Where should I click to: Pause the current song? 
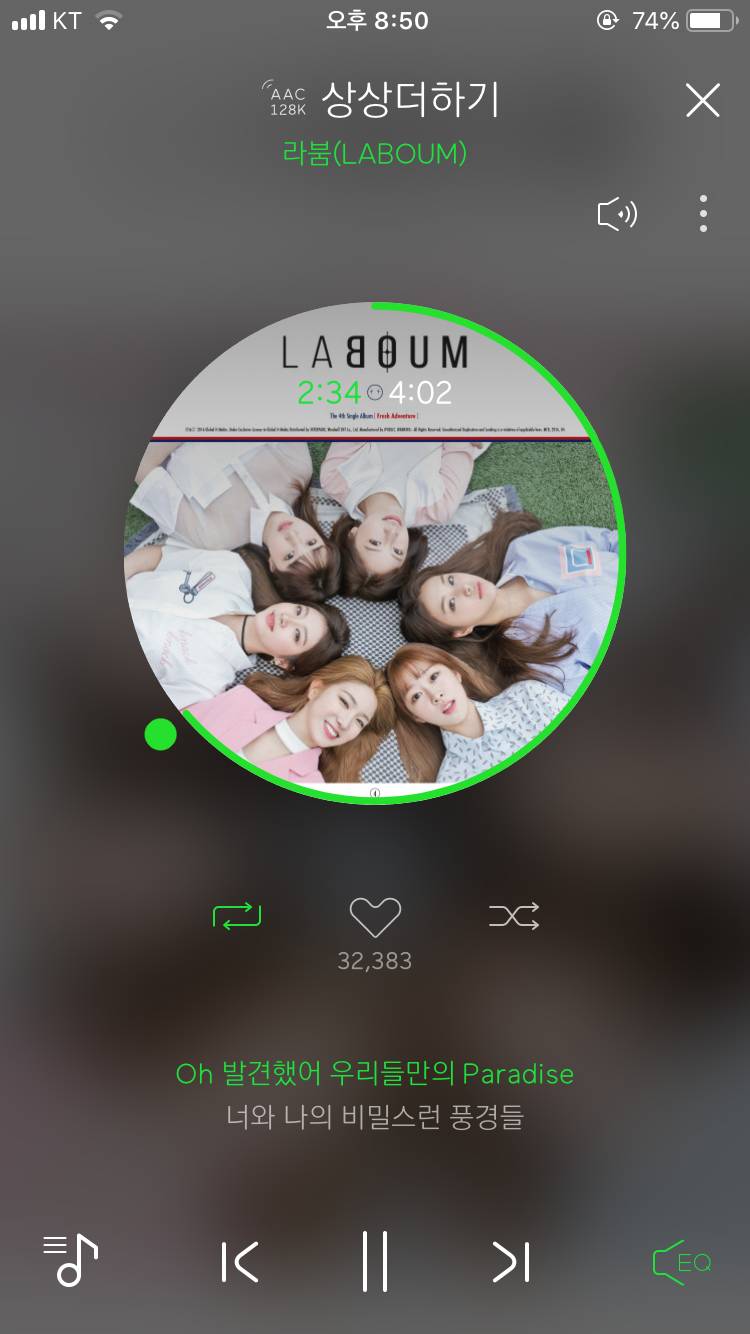(x=375, y=1262)
